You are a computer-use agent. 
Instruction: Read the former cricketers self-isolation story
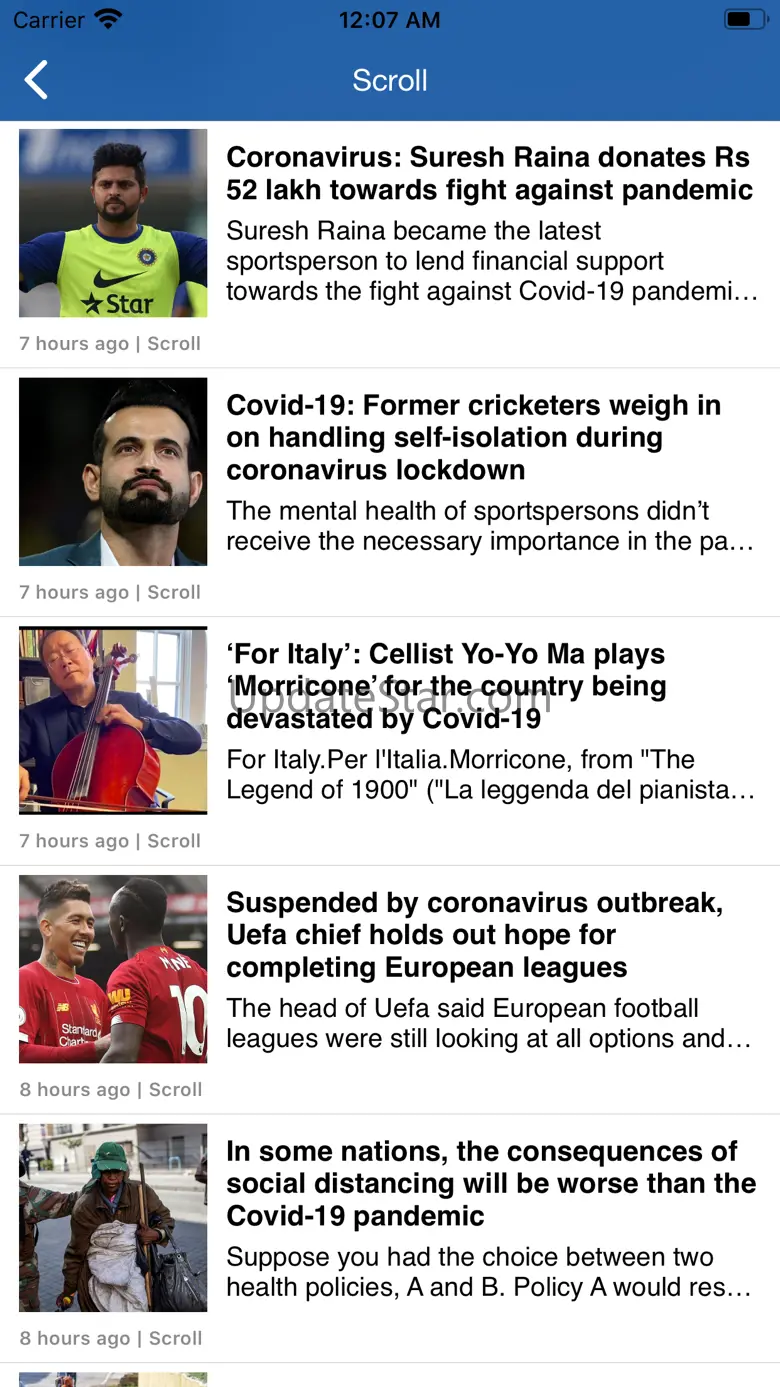[474, 437]
